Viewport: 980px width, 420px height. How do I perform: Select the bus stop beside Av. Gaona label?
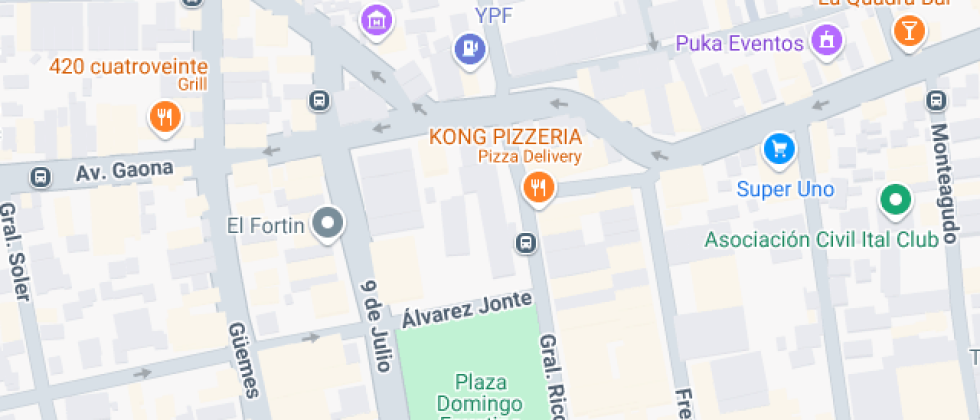[41, 177]
